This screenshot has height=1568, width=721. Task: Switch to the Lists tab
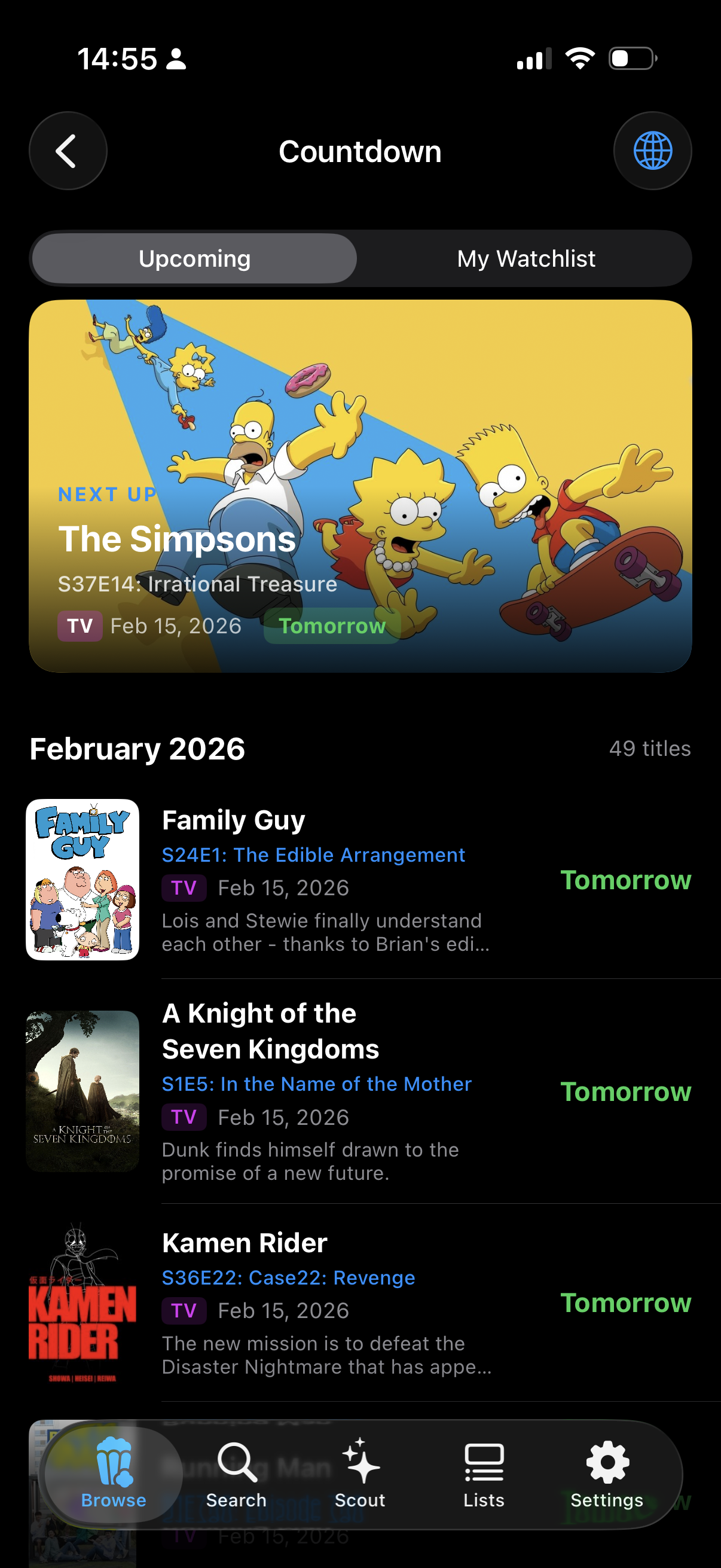[484, 1473]
